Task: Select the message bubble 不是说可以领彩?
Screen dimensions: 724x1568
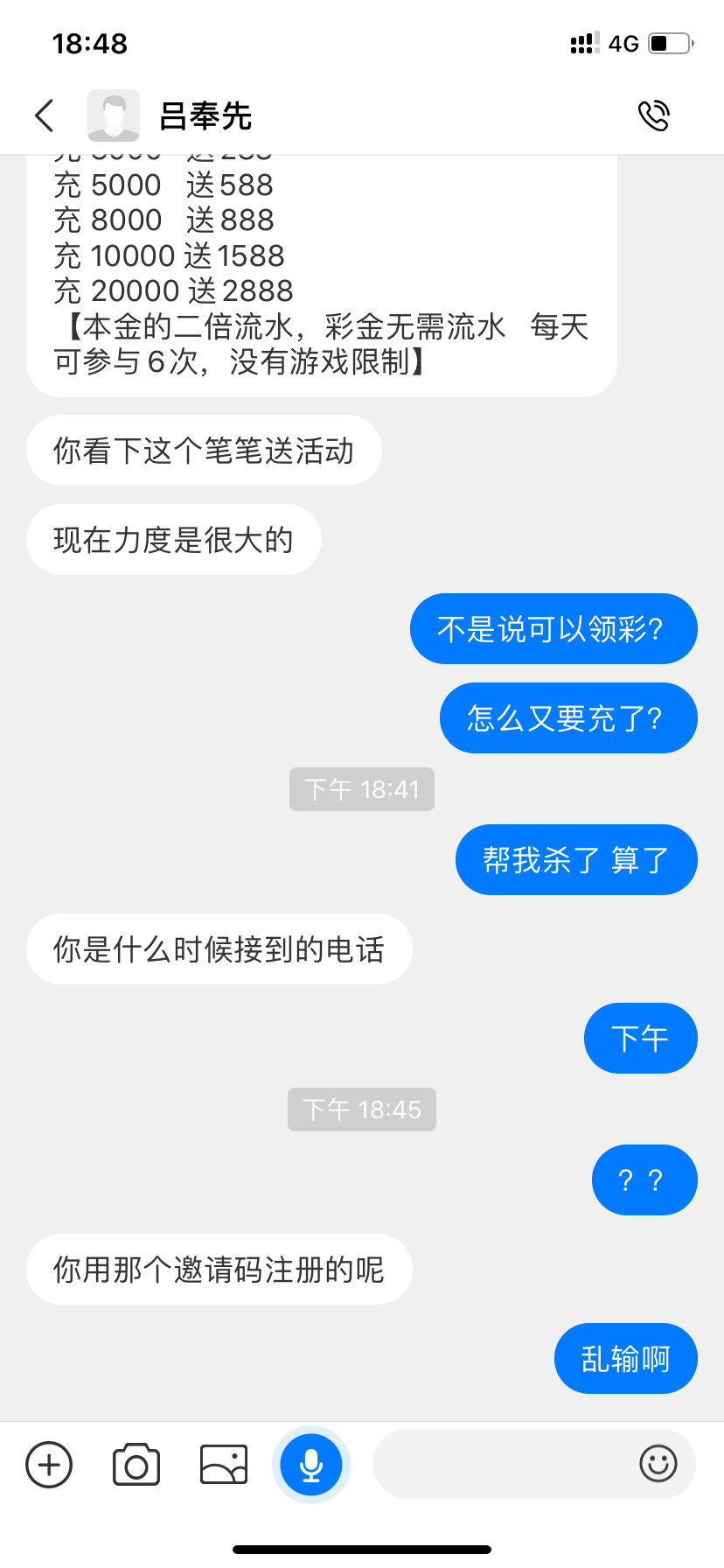Action: pos(553,628)
